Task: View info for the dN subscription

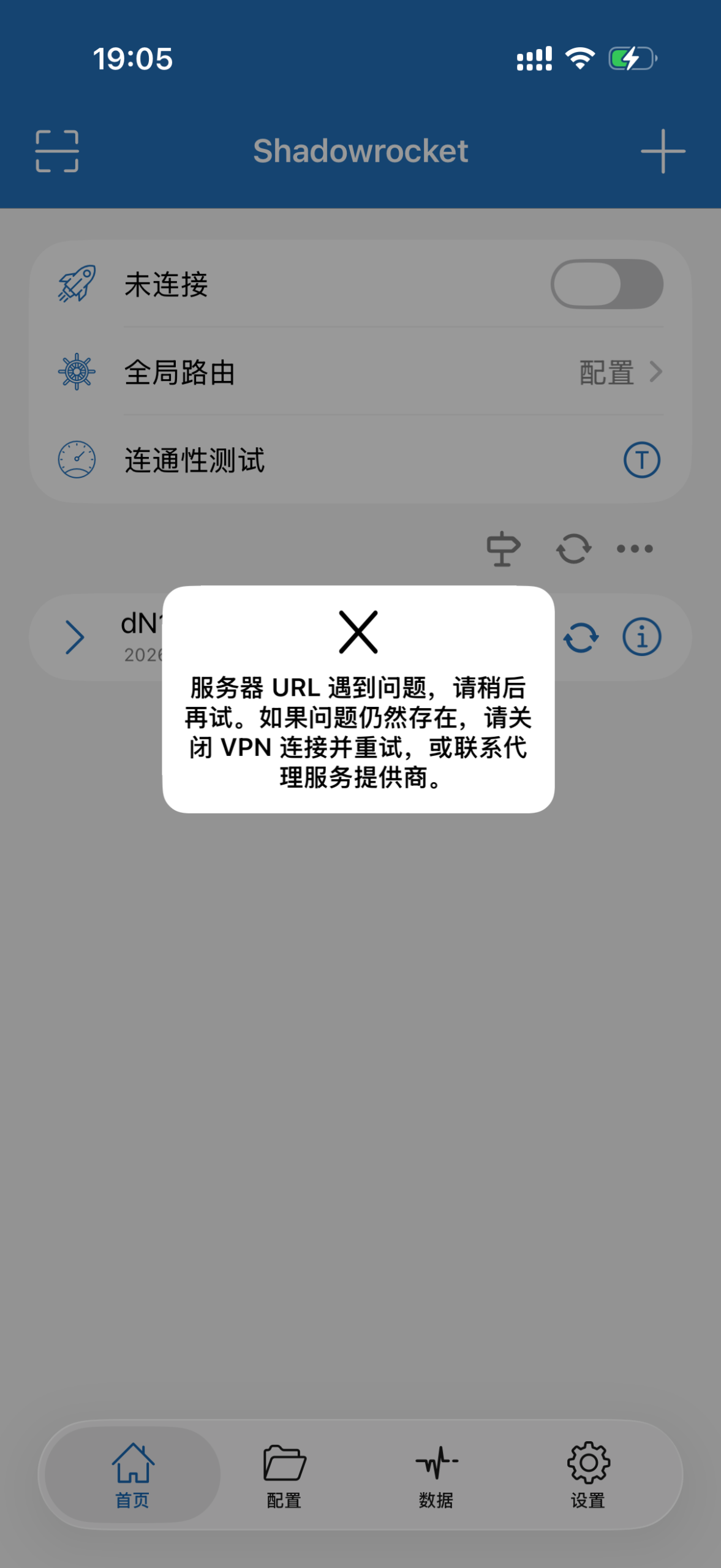Action: tap(641, 637)
